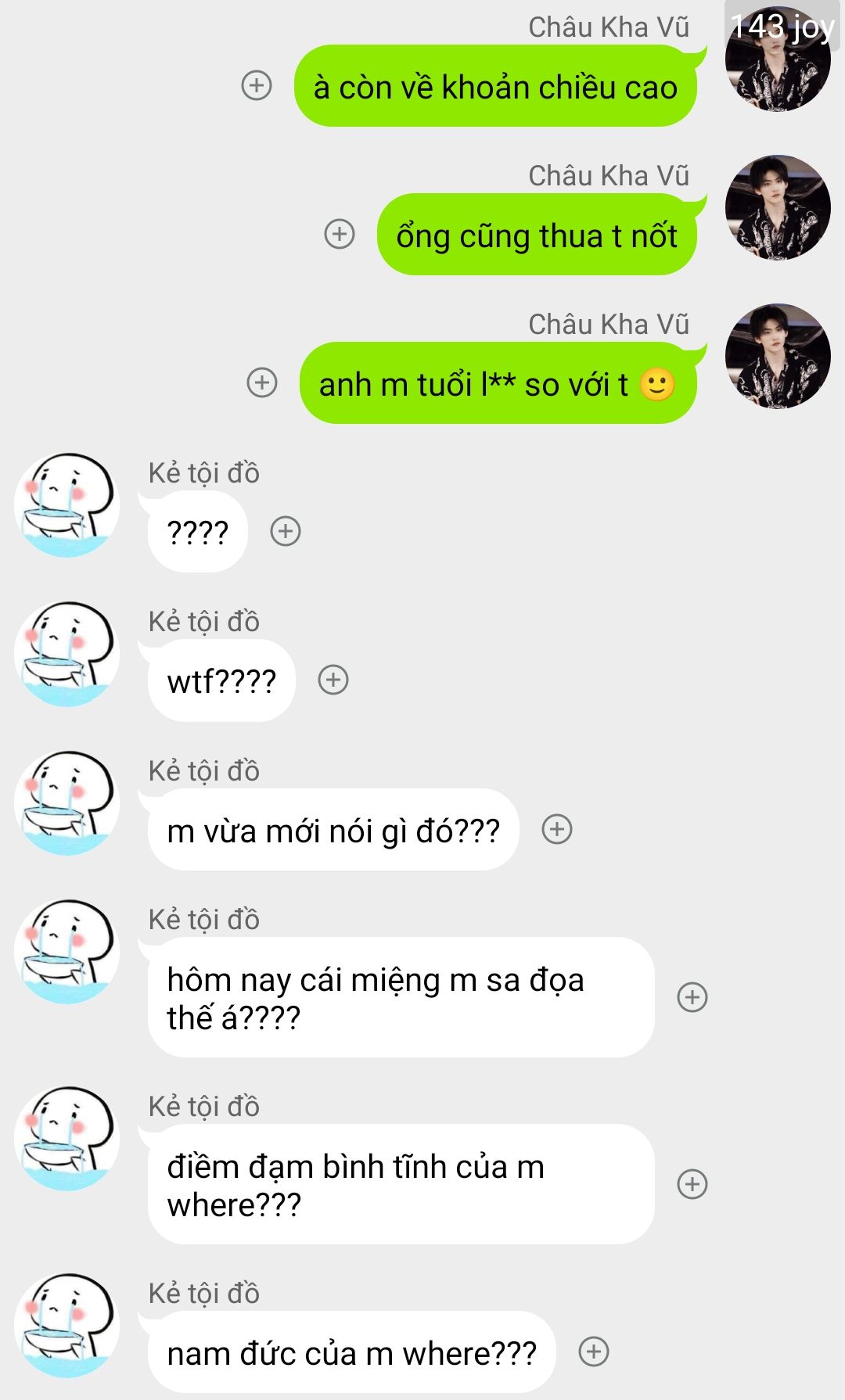Tap plus icon beside "m vừa mới nói gì đó???"
Viewport: 845px width, 1400px height.
(557, 829)
